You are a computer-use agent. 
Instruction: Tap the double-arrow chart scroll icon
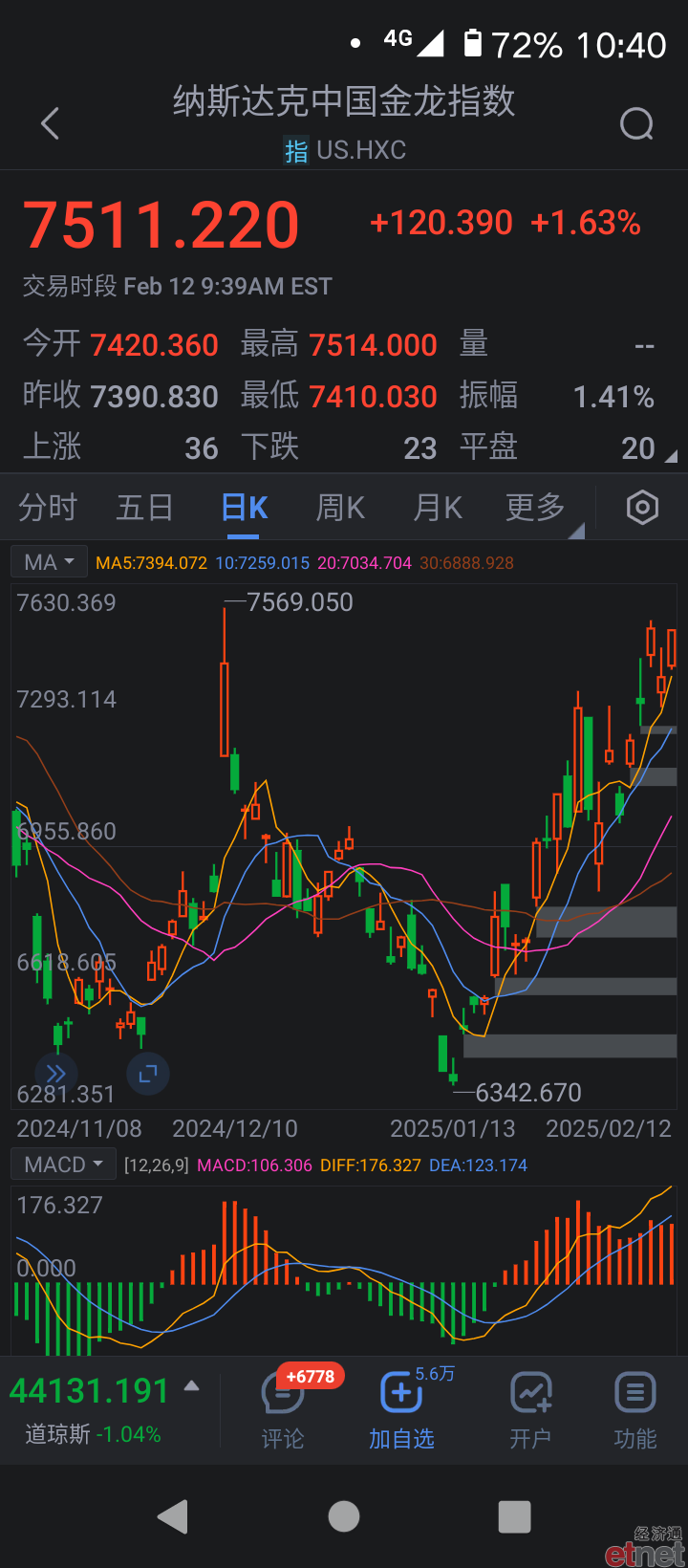pos(56,1074)
